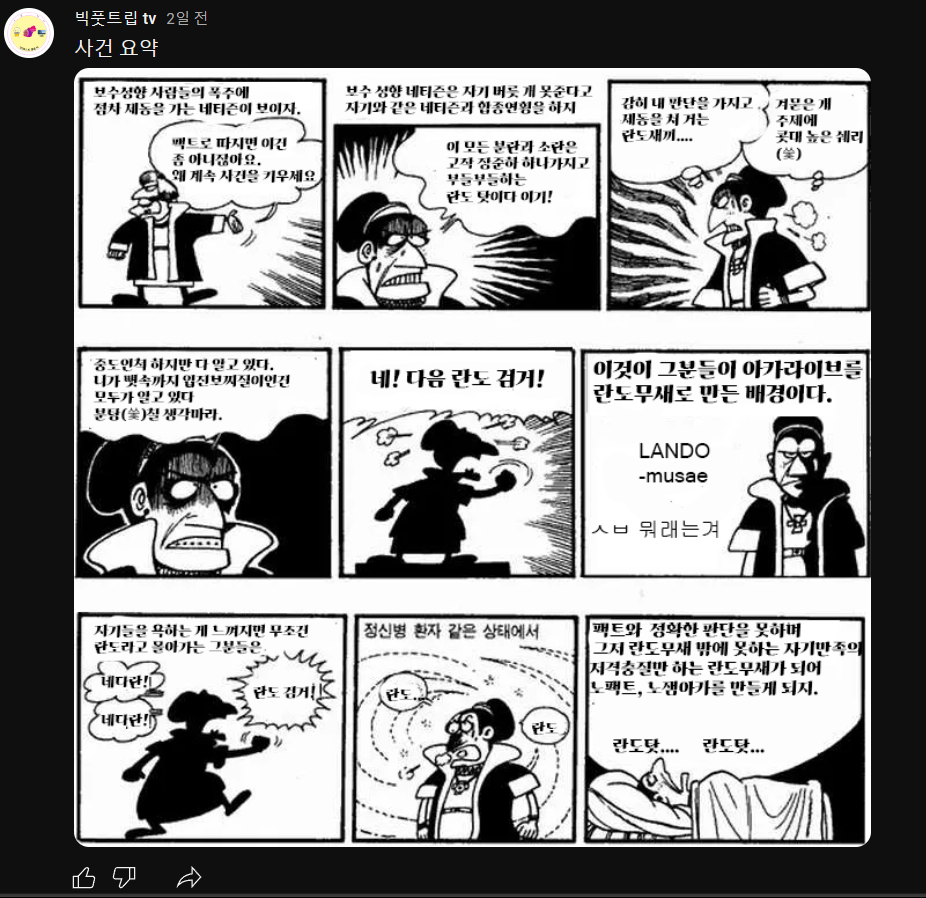Dislike the 사건 요약 post
The image size is (926, 898).
point(124,878)
